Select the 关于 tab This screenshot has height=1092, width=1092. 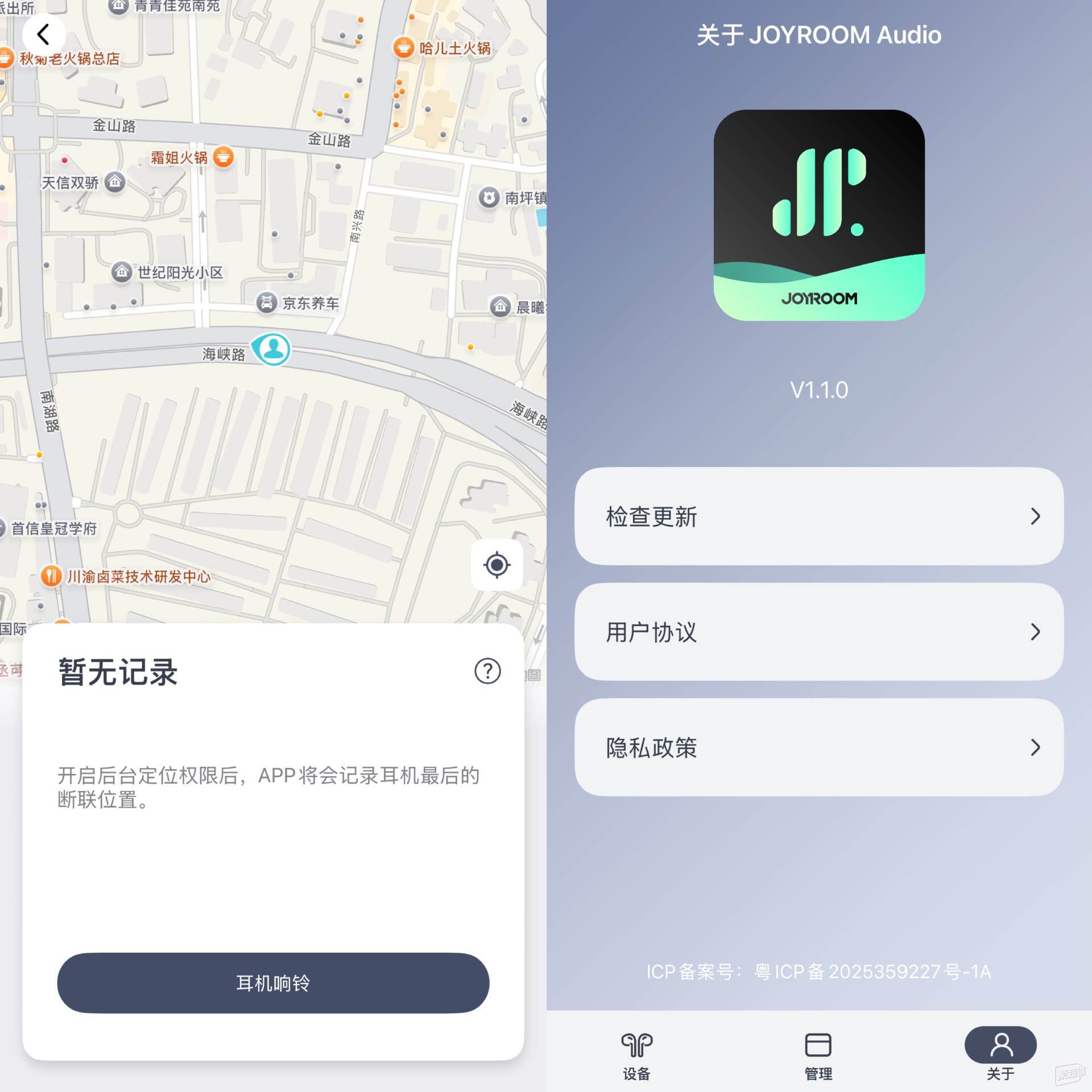tap(1000, 1056)
